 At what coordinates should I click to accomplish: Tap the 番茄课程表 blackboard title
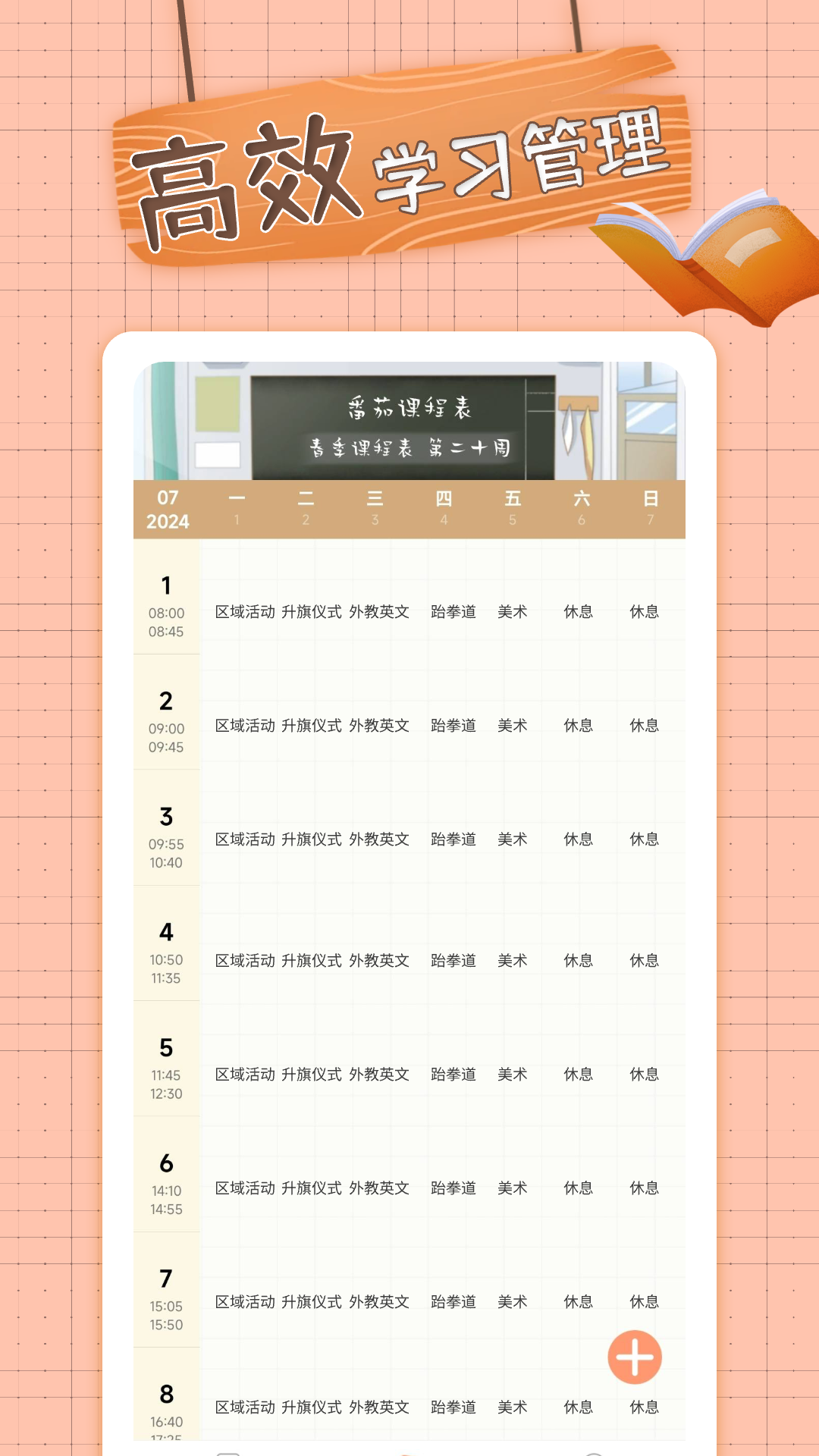point(409,407)
